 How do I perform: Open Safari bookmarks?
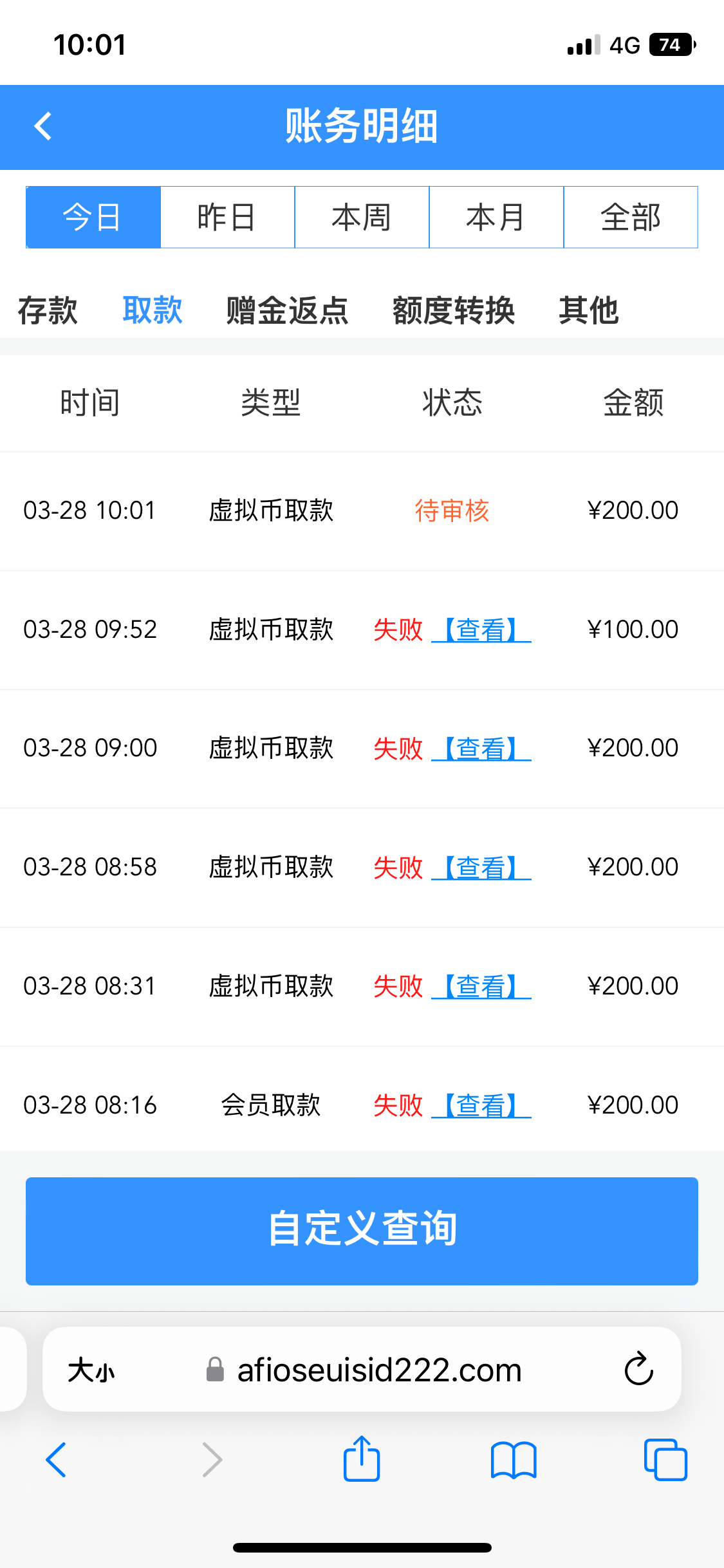pos(514,1460)
